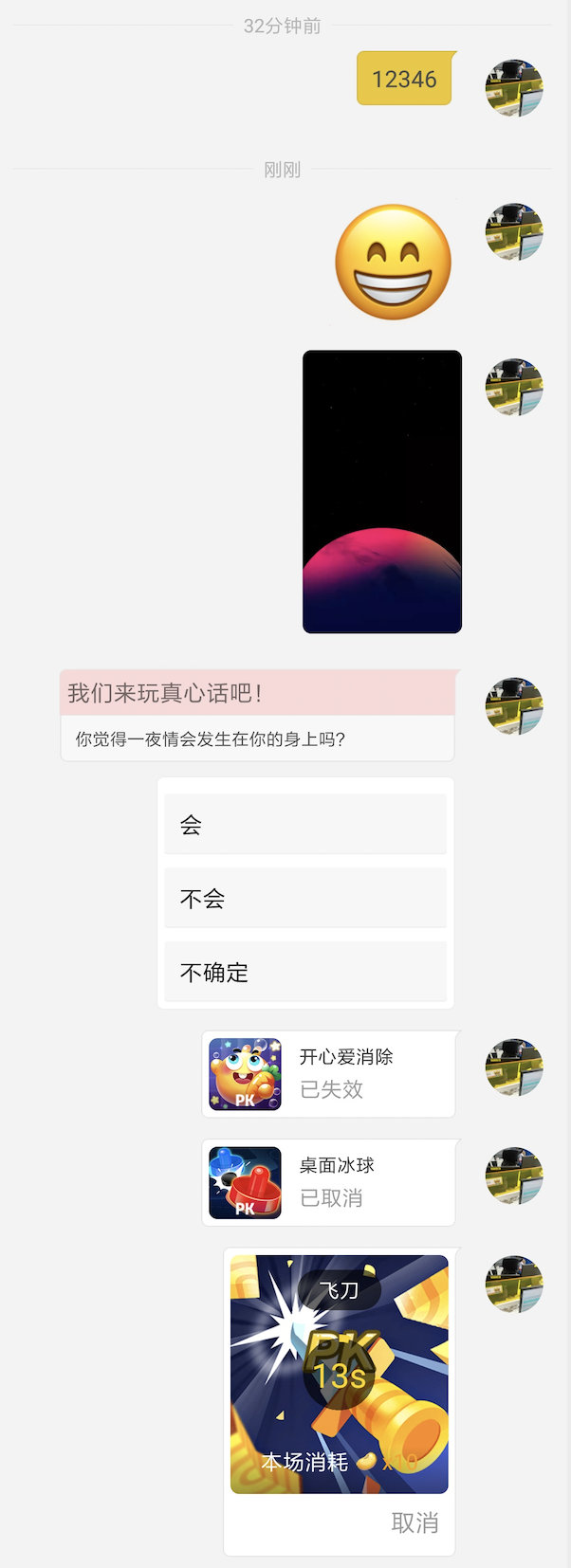Image resolution: width=571 pixels, height=1568 pixels.
Task: Cancel the 飞刀 PK game invite
Action: [414, 1522]
